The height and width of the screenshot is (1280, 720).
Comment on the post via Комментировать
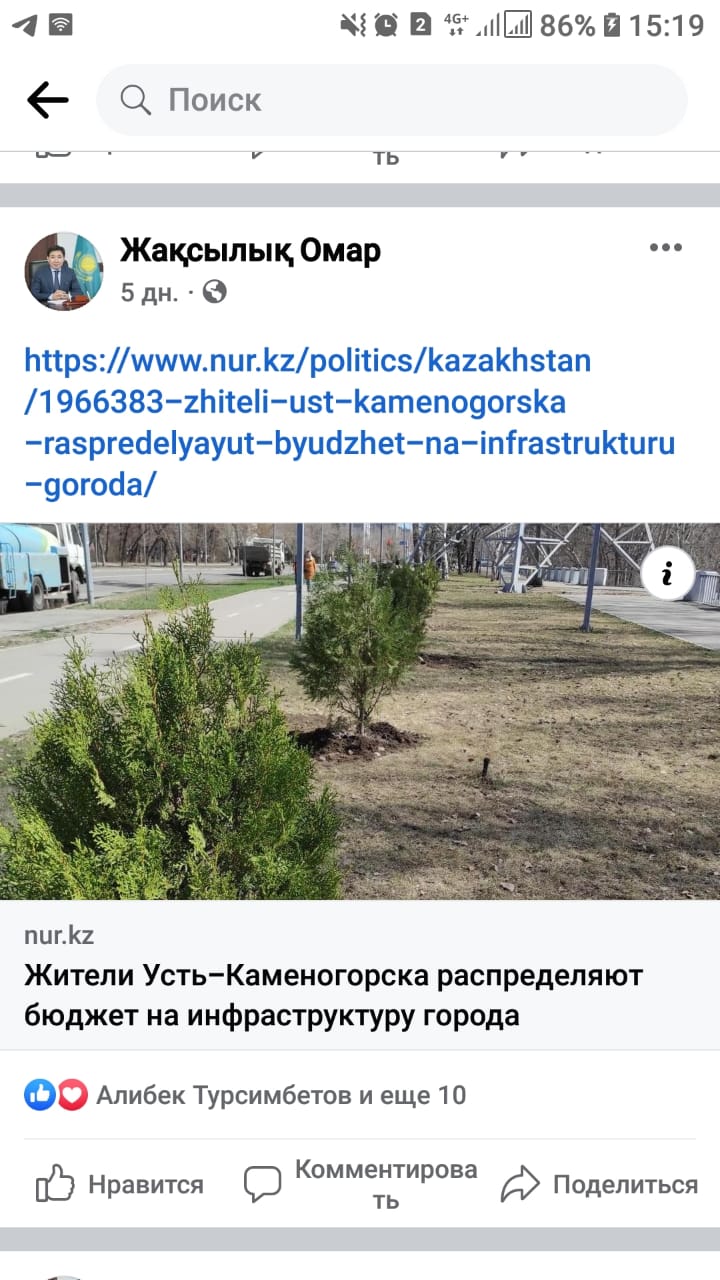pyautogui.click(x=362, y=1185)
